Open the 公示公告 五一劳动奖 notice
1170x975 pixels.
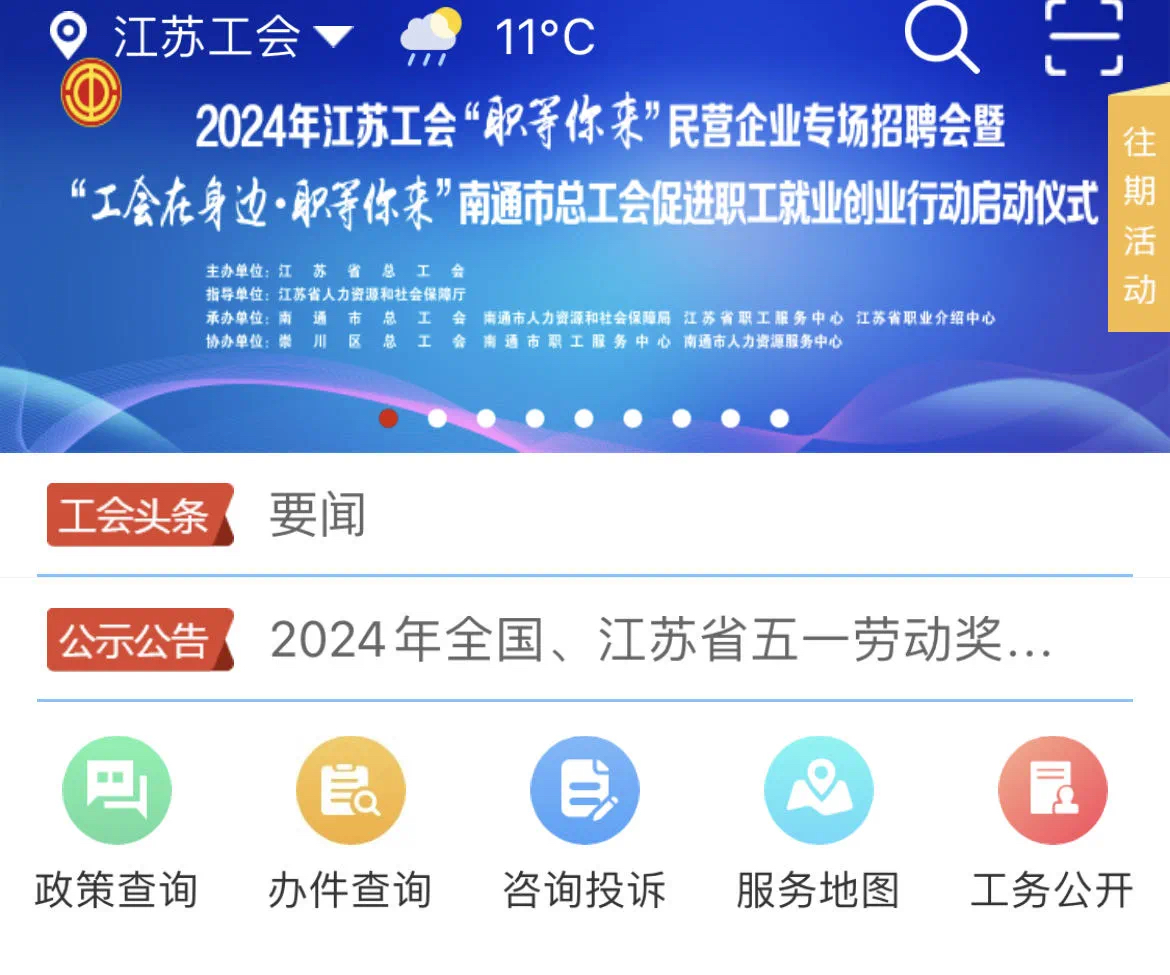coord(660,640)
